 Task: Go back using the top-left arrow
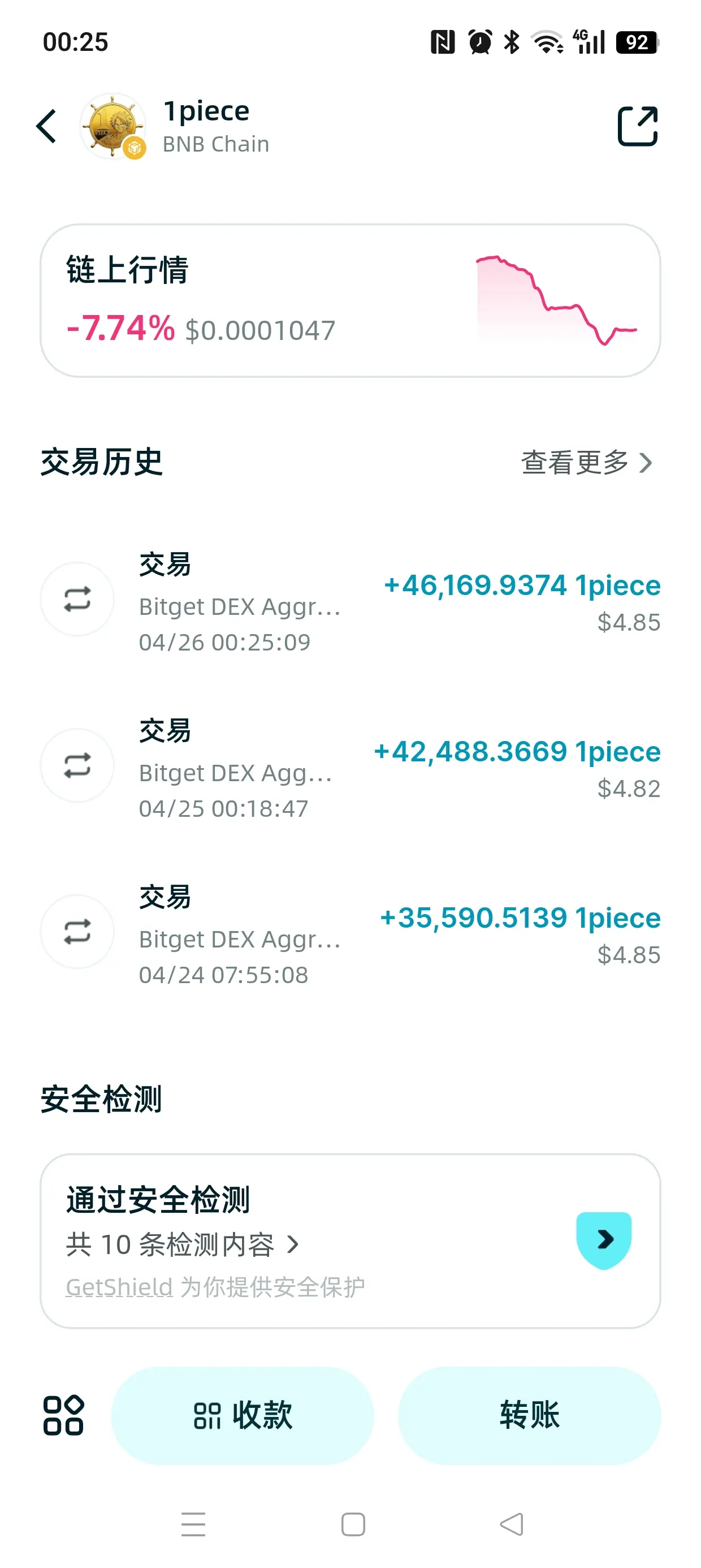(47, 127)
